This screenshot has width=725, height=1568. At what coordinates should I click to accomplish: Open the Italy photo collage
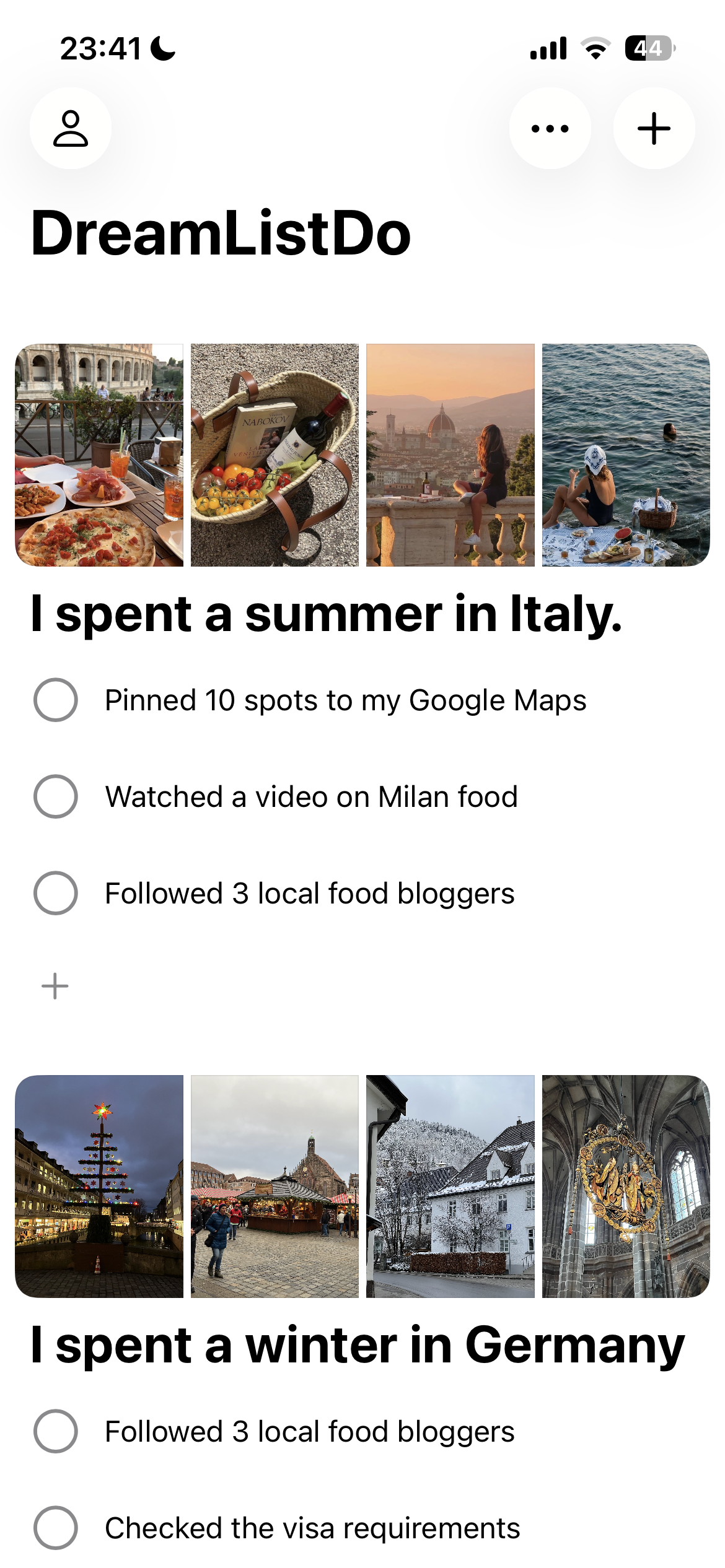pyautogui.click(x=362, y=455)
